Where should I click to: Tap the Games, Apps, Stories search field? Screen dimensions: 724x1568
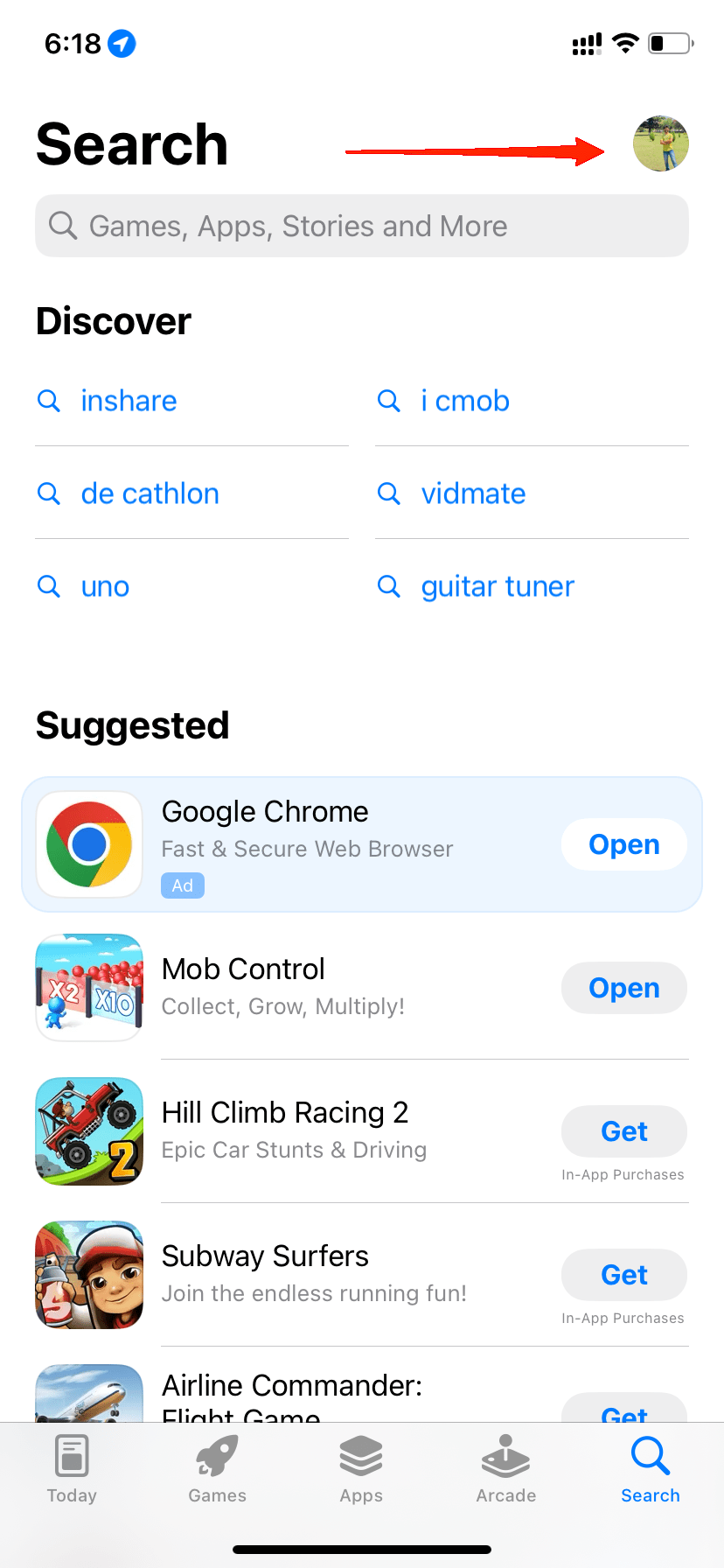[361, 225]
